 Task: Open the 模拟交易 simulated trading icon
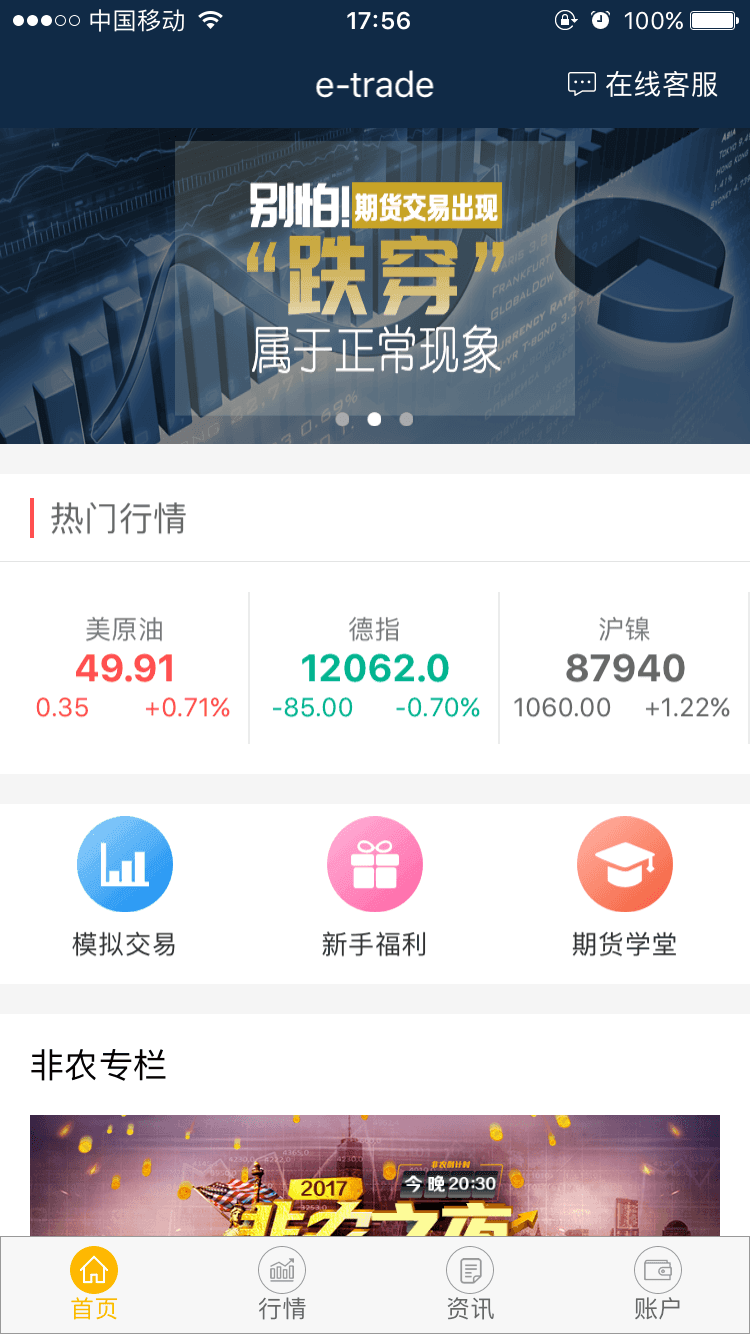click(x=125, y=863)
